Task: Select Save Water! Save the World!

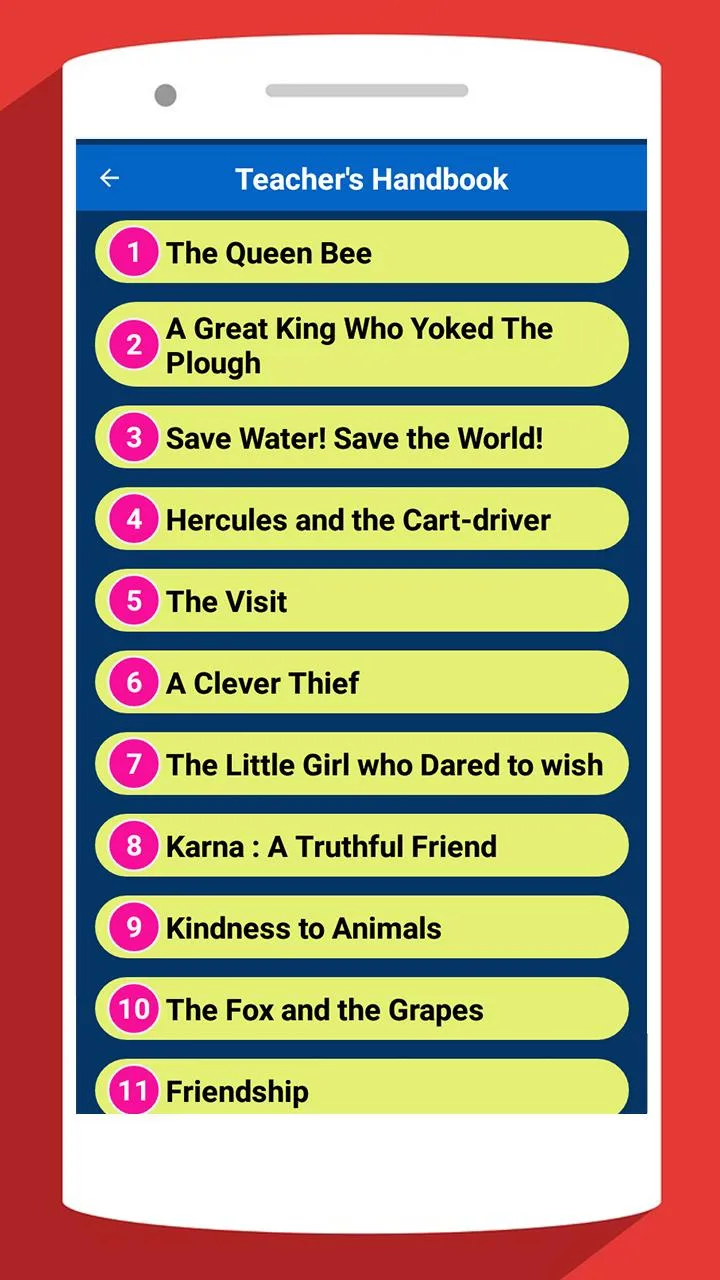Action: [x=362, y=437]
